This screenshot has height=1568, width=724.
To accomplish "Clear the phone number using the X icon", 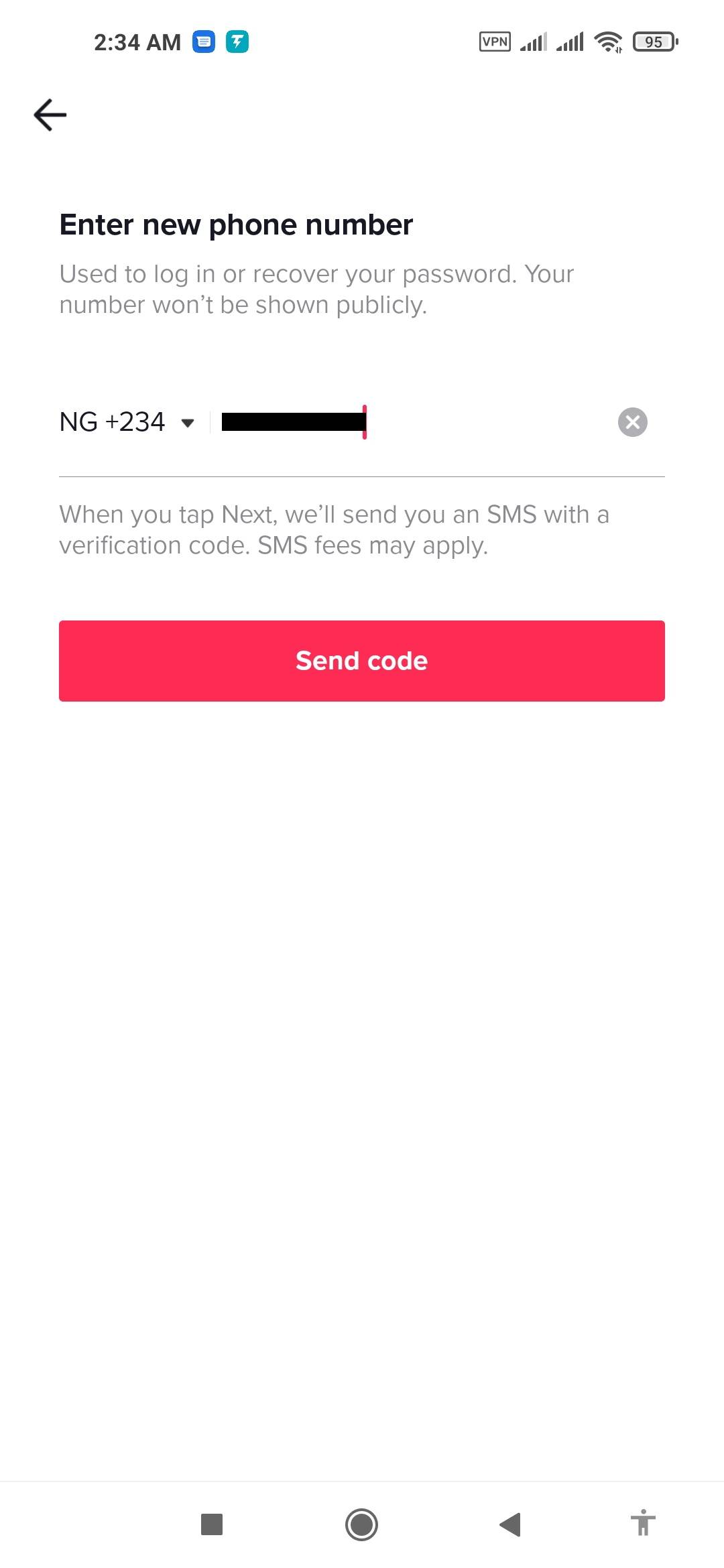I will (x=632, y=421).
